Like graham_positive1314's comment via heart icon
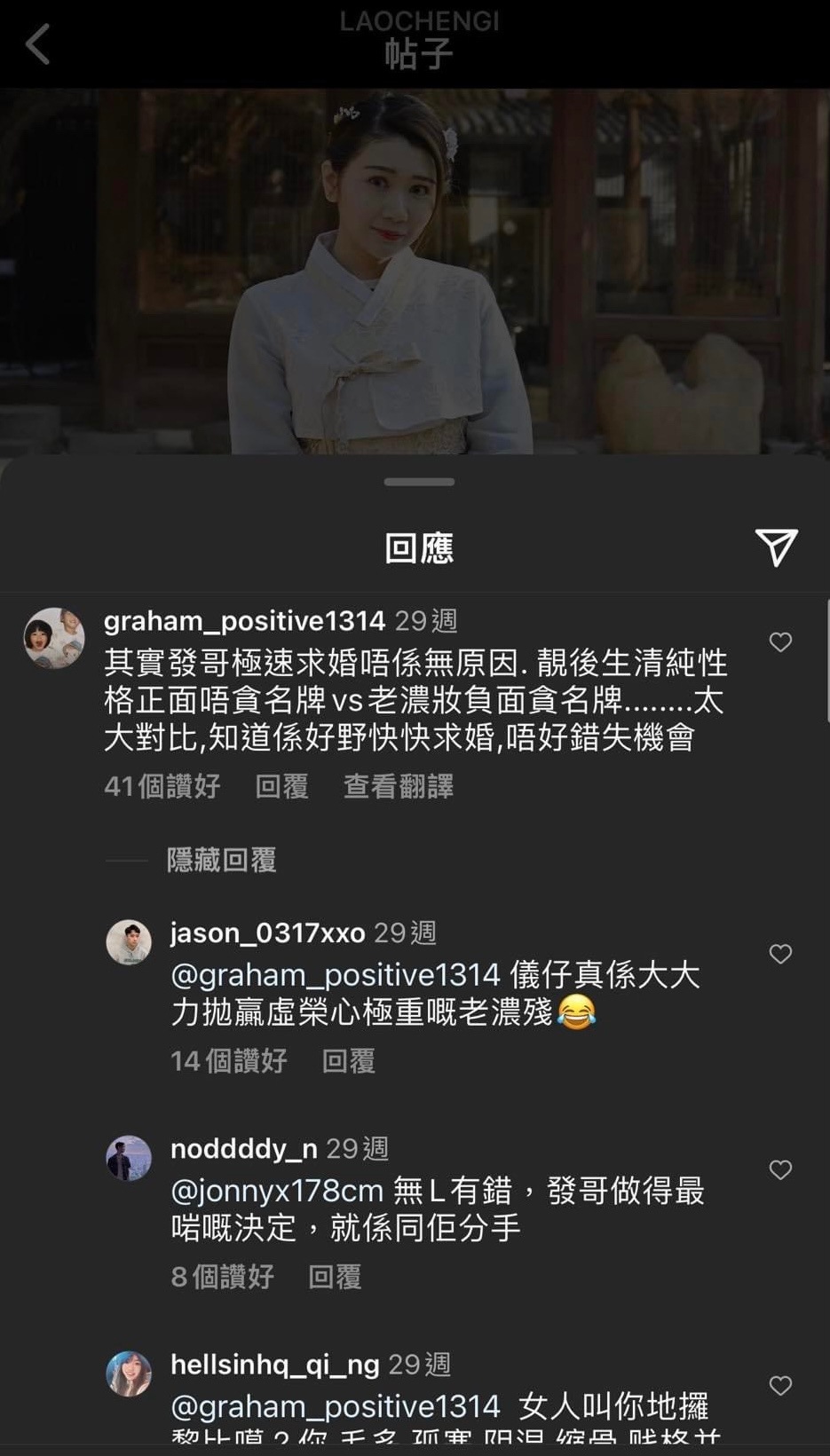830x1456 pixels. pyautogui.click(x=781, y=642)
